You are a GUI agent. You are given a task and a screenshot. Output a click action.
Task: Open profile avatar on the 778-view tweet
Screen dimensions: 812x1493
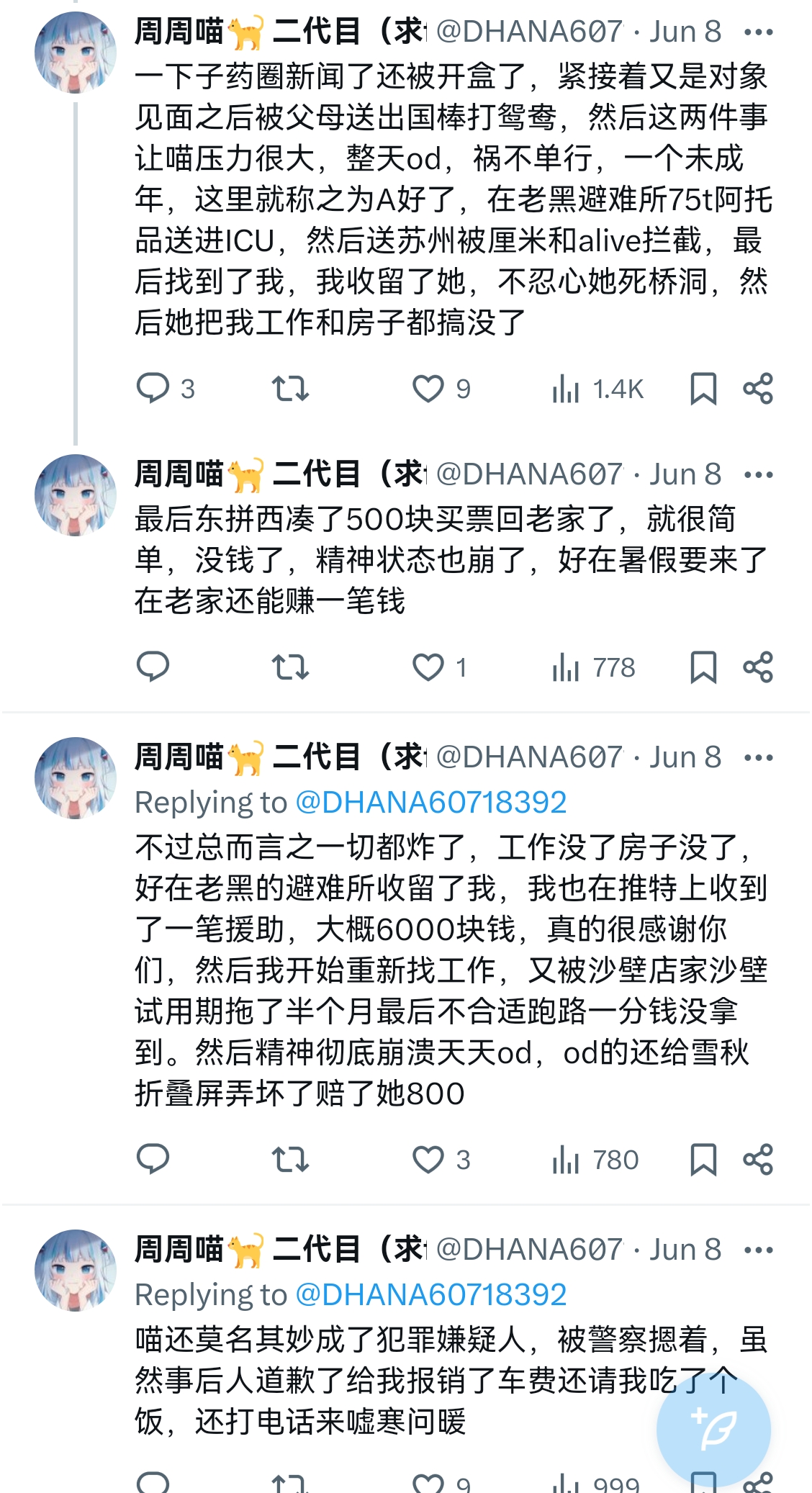tap(76, 495)
